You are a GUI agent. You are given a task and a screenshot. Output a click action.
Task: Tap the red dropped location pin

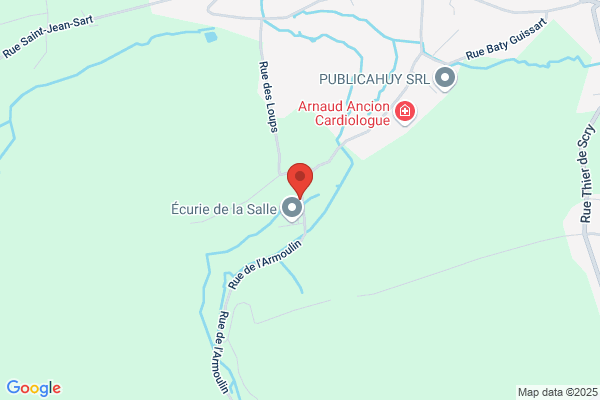tap(300, 181)
